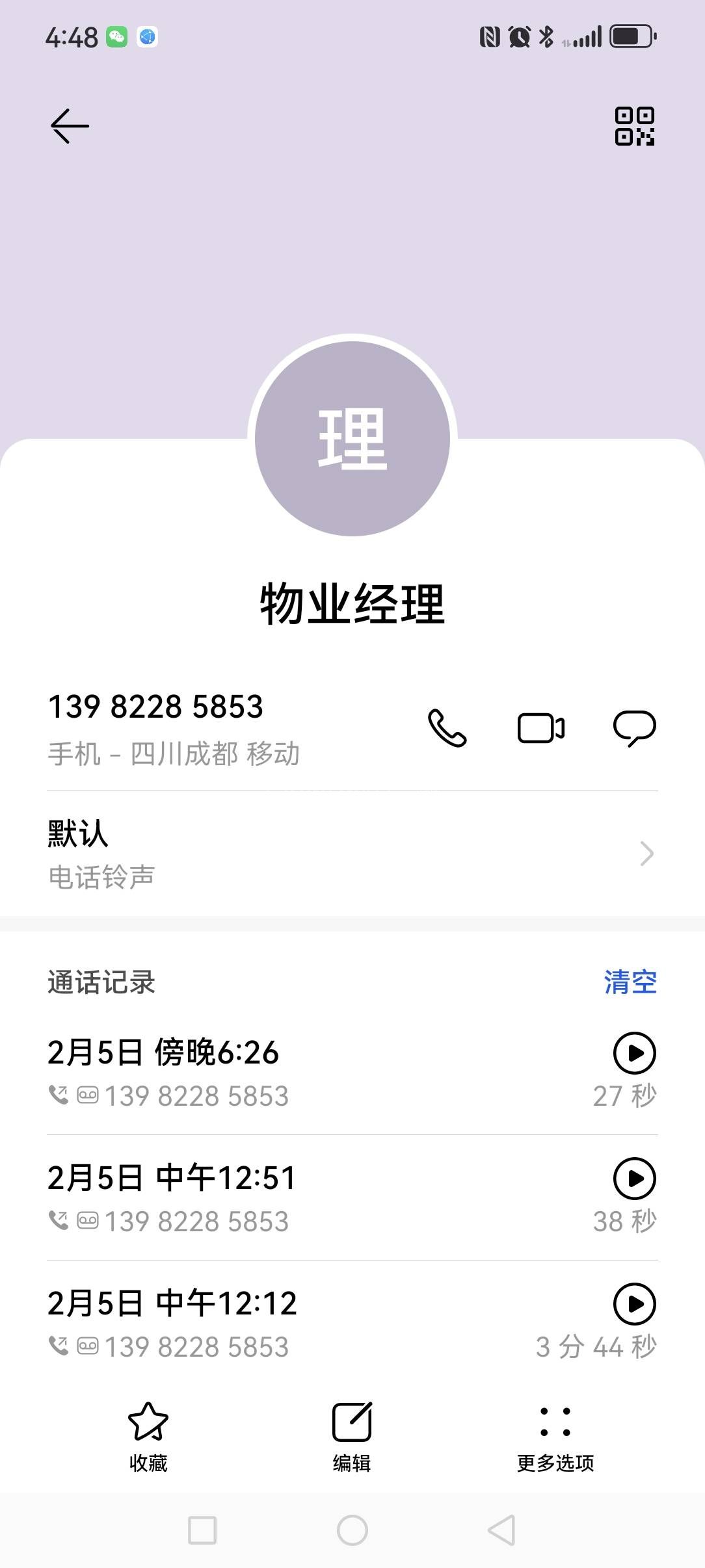Call 139 8228 5853 with phone icon

(447, 727)
